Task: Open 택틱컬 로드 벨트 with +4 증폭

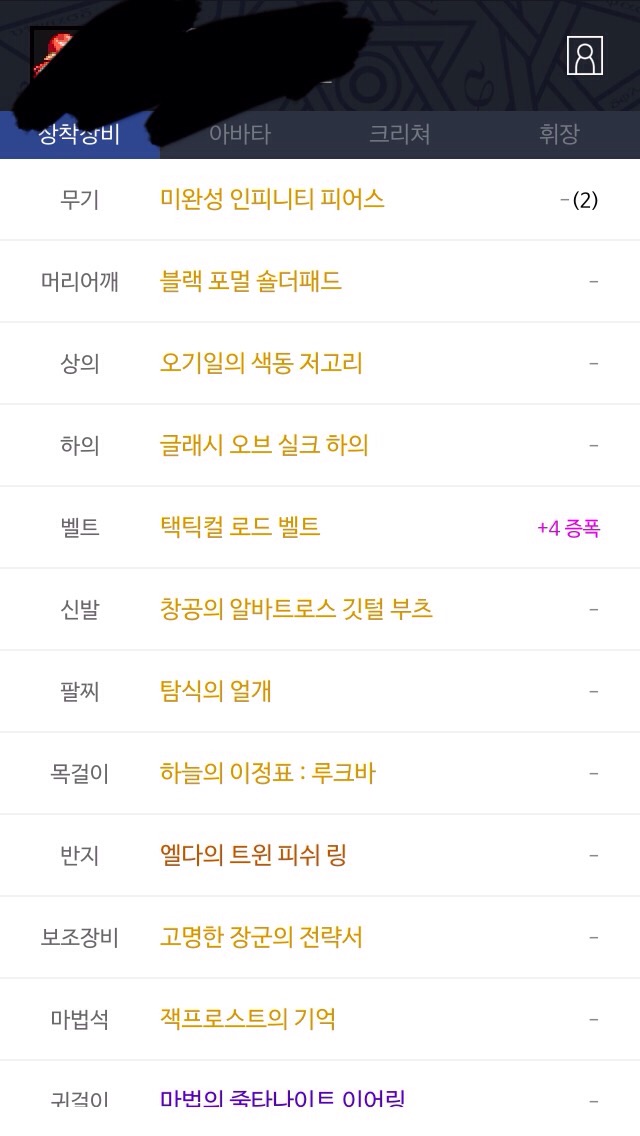Action: [240, 527]
